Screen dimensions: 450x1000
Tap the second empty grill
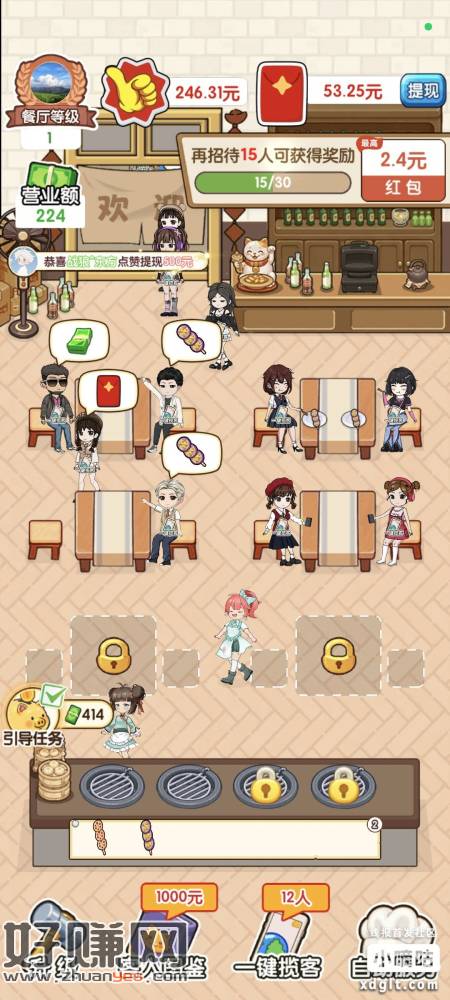click(x=189, y=786)
